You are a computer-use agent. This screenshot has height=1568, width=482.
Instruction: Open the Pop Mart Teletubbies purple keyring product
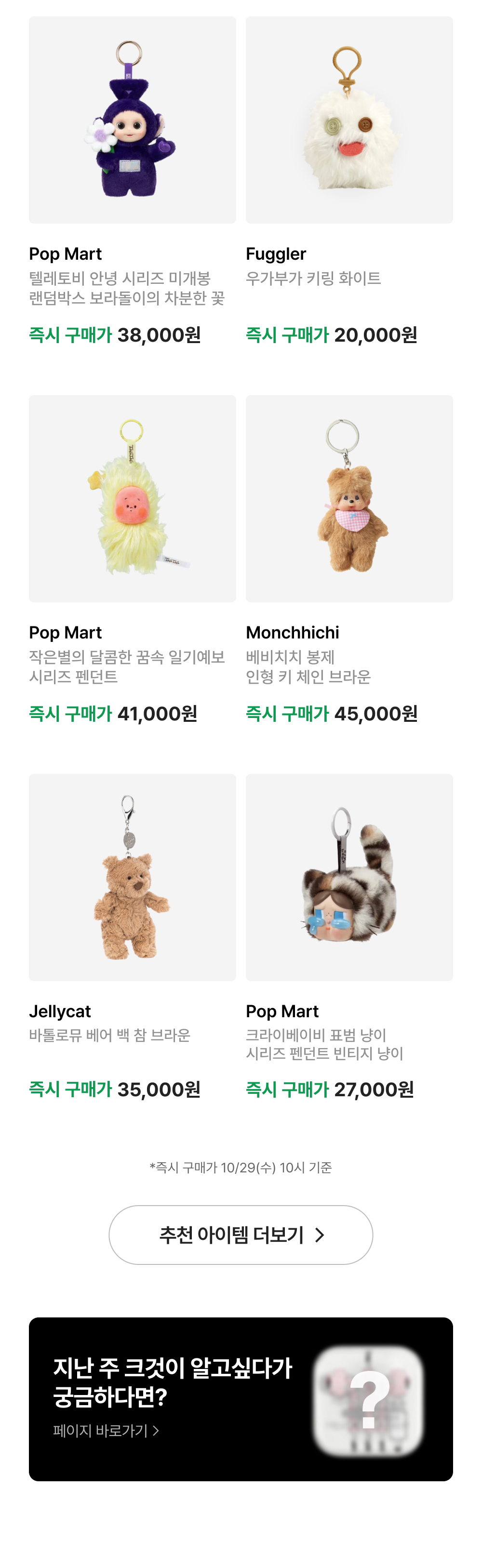pos(132,120)
